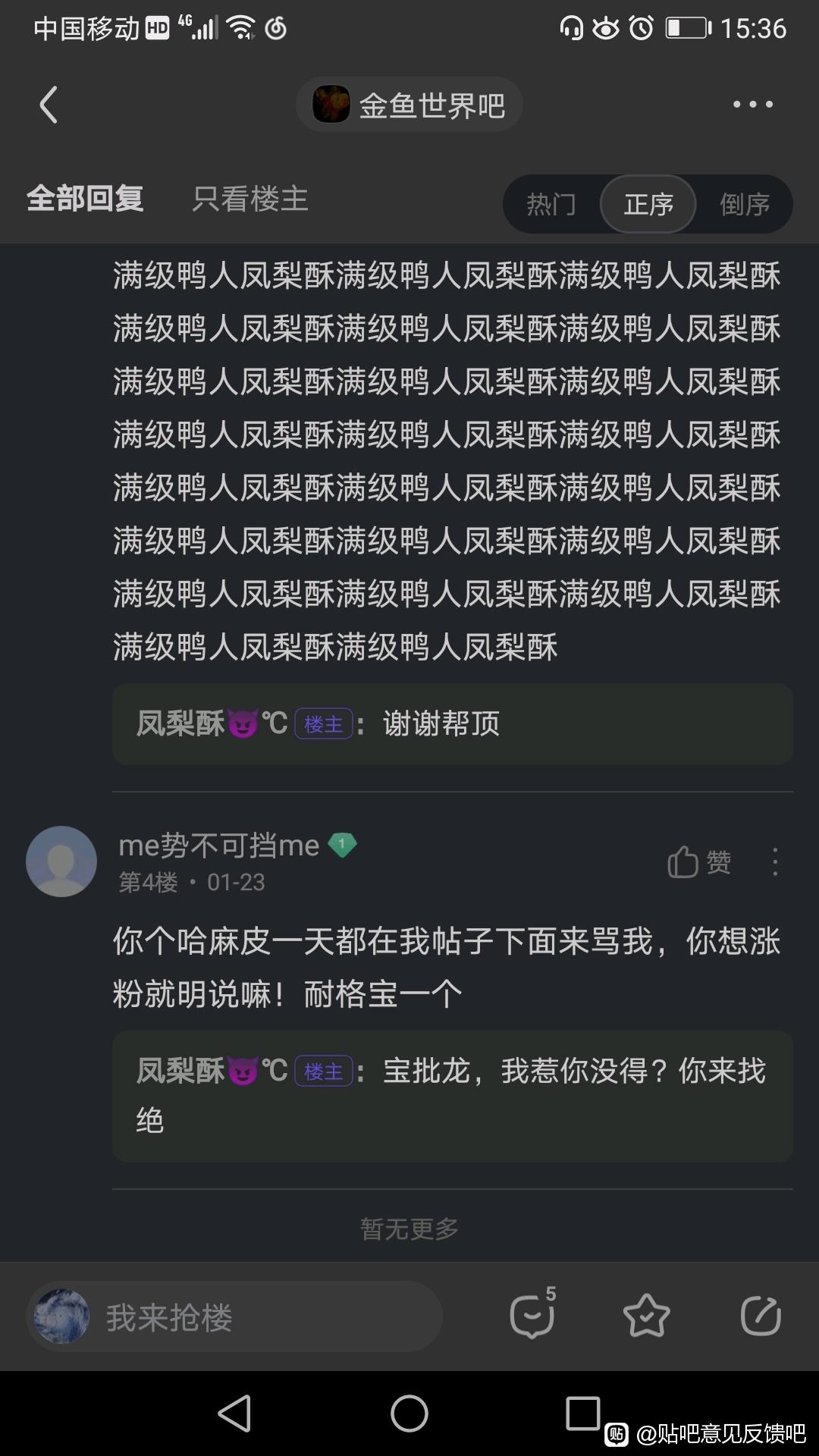Switch to the 全部回复 tab
Viewport: 819px width, 1456px height.
85,199
